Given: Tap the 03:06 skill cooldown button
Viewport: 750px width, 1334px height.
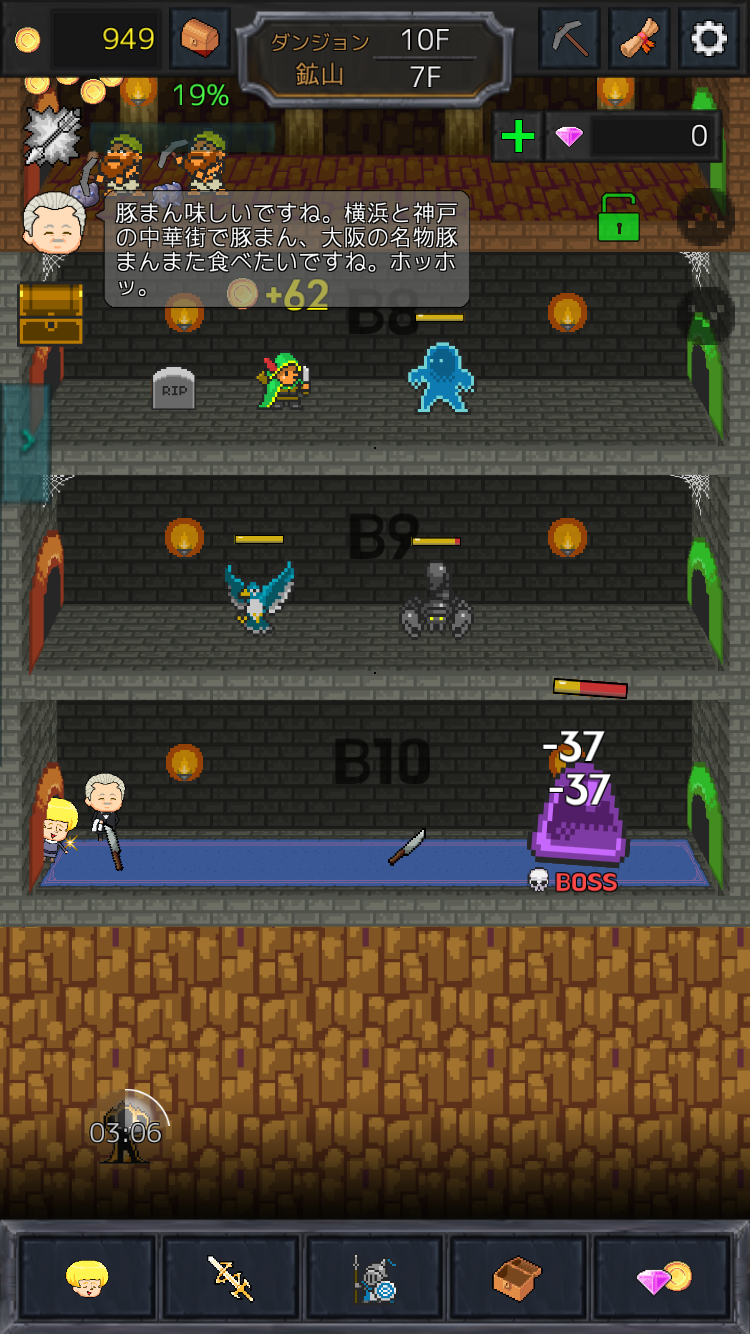Looking at the screenshot, I should point(126,1130).
